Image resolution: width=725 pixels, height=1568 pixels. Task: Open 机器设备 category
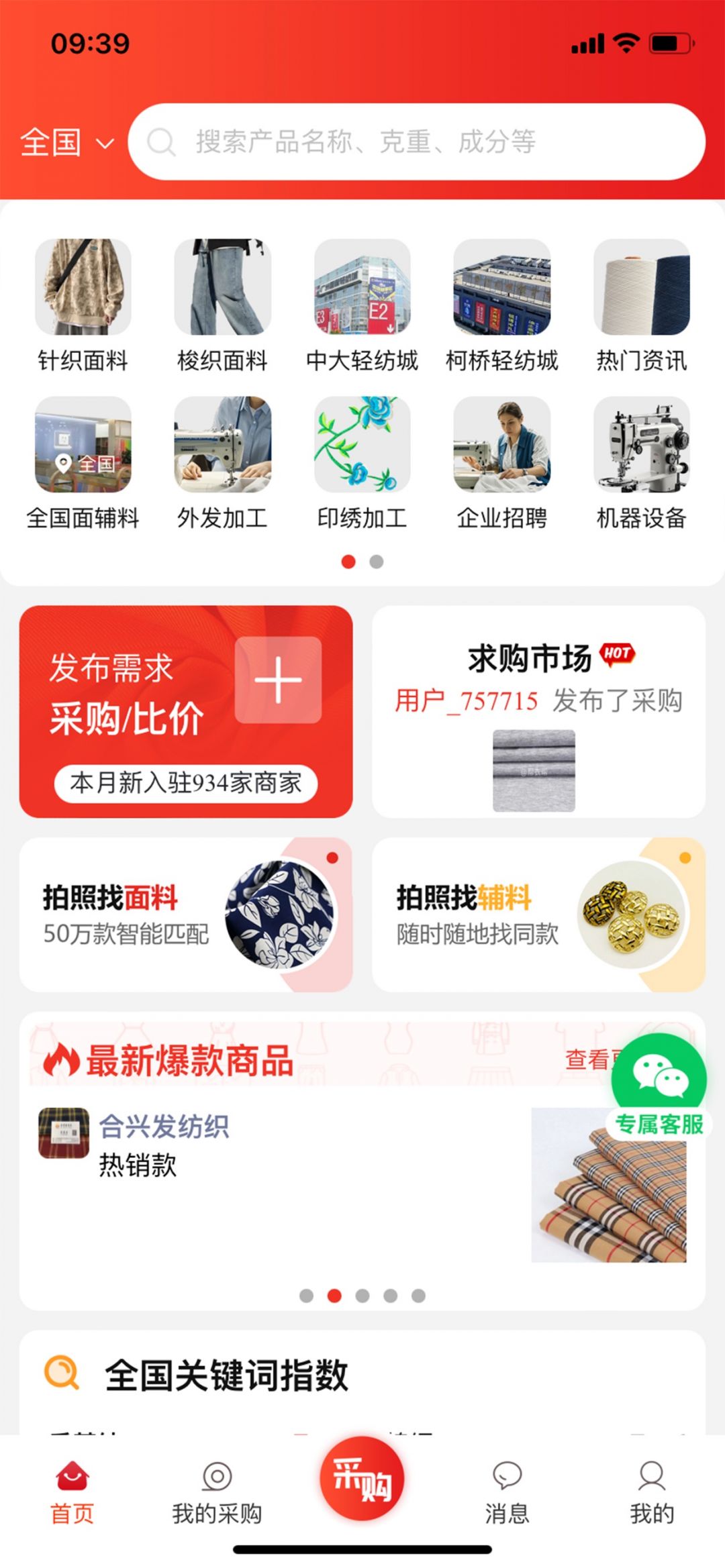pyautogui.click(x=641, y=463)
